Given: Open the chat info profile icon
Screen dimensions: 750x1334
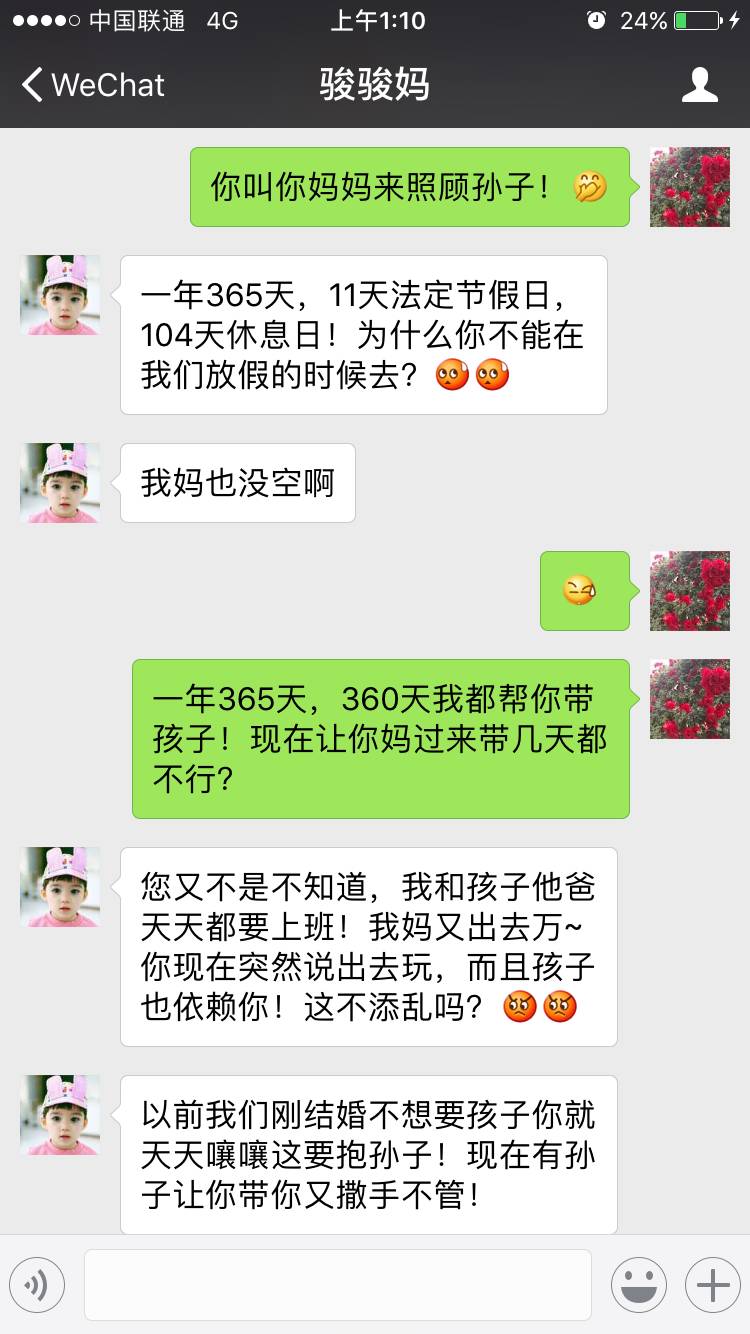Looking at the screenshot, I should pyautogui.click(x=700, y=85).
